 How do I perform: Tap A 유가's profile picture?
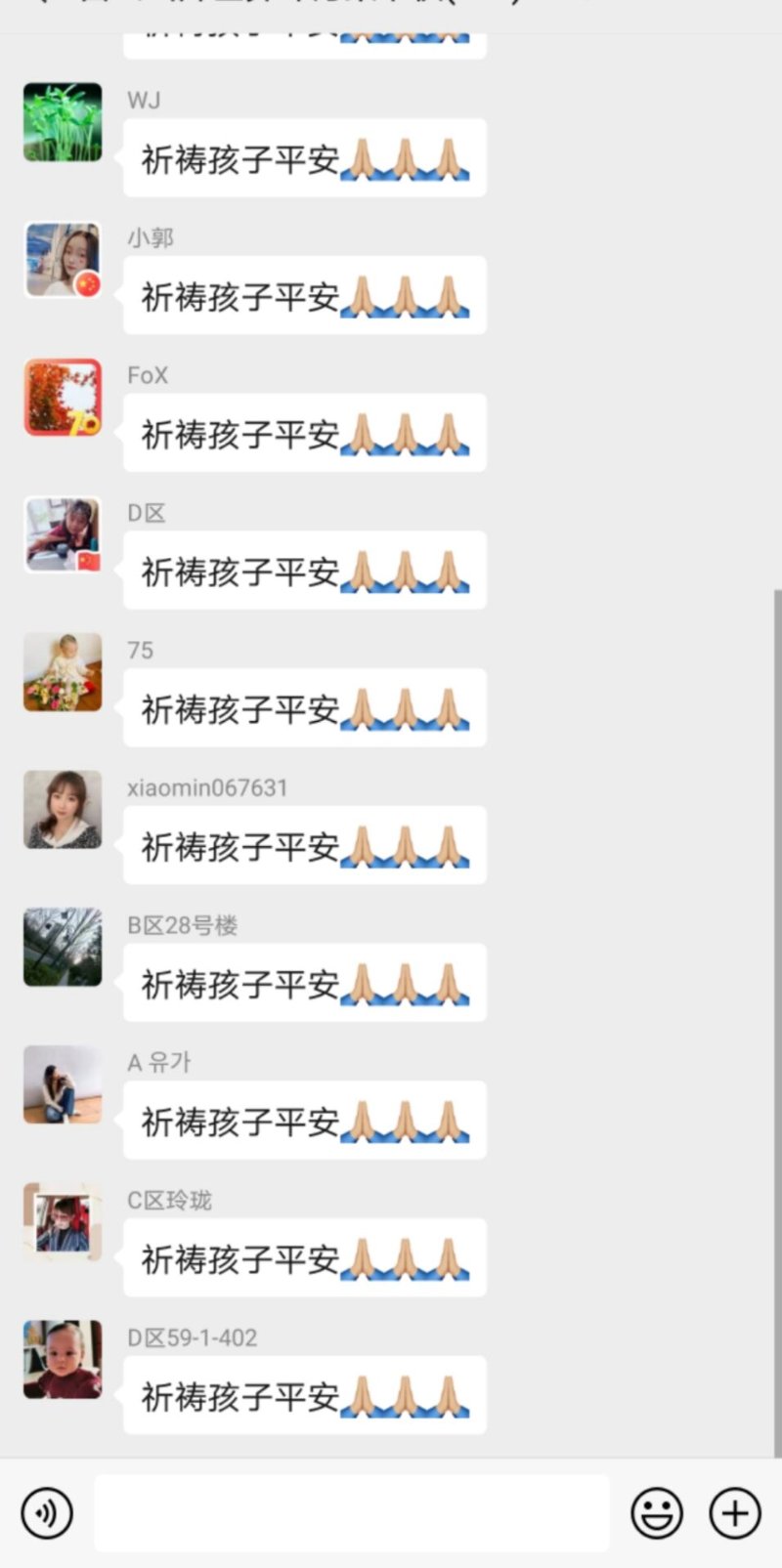click(63, 1084)
